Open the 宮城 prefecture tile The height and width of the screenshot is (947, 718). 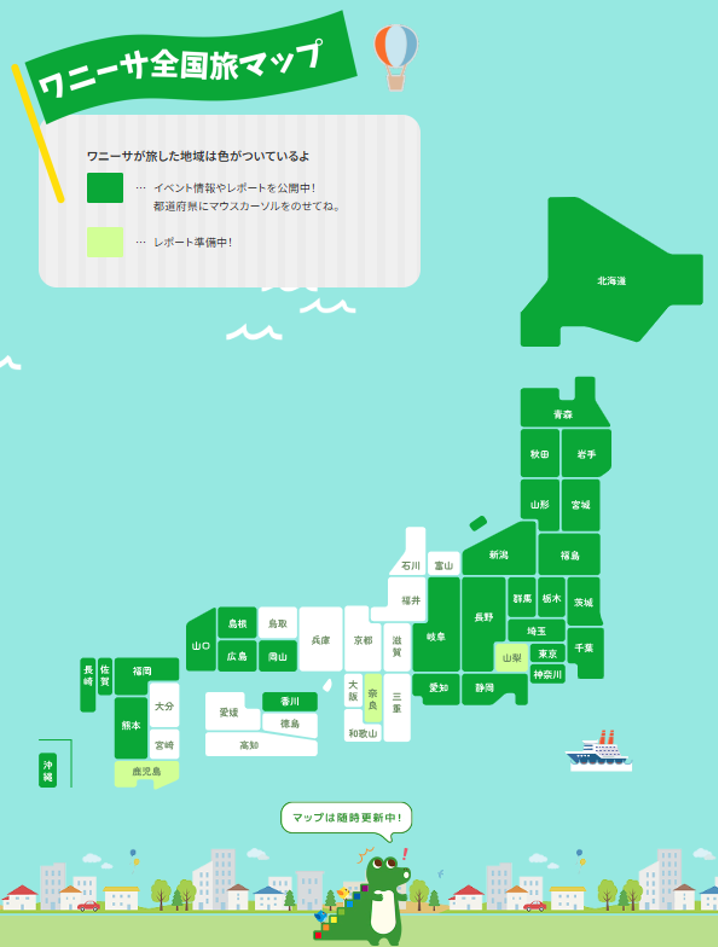click(x=580, y=504)
